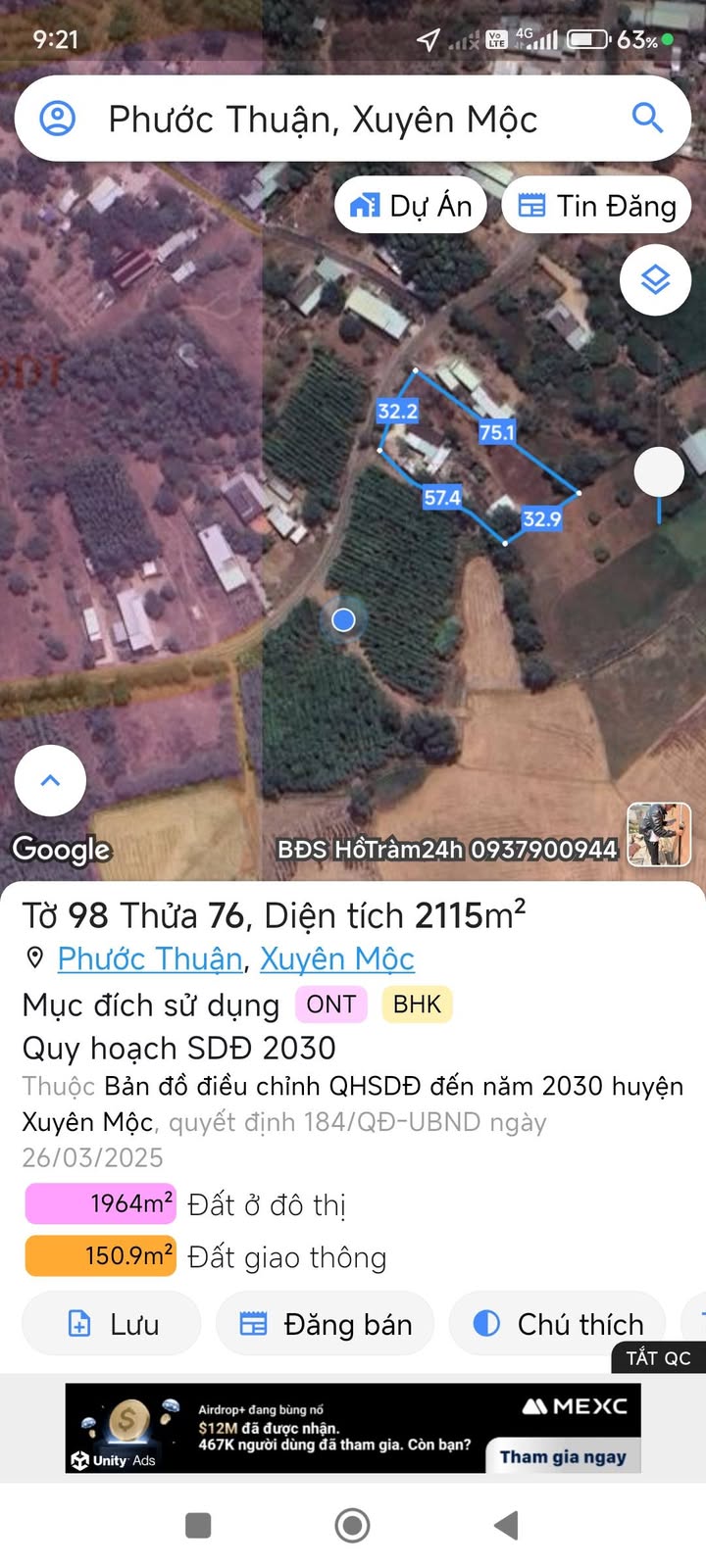Open the profile icon in search bar
The height and width of the screenshot is (1568, 706).
click(x=57, y=119)
